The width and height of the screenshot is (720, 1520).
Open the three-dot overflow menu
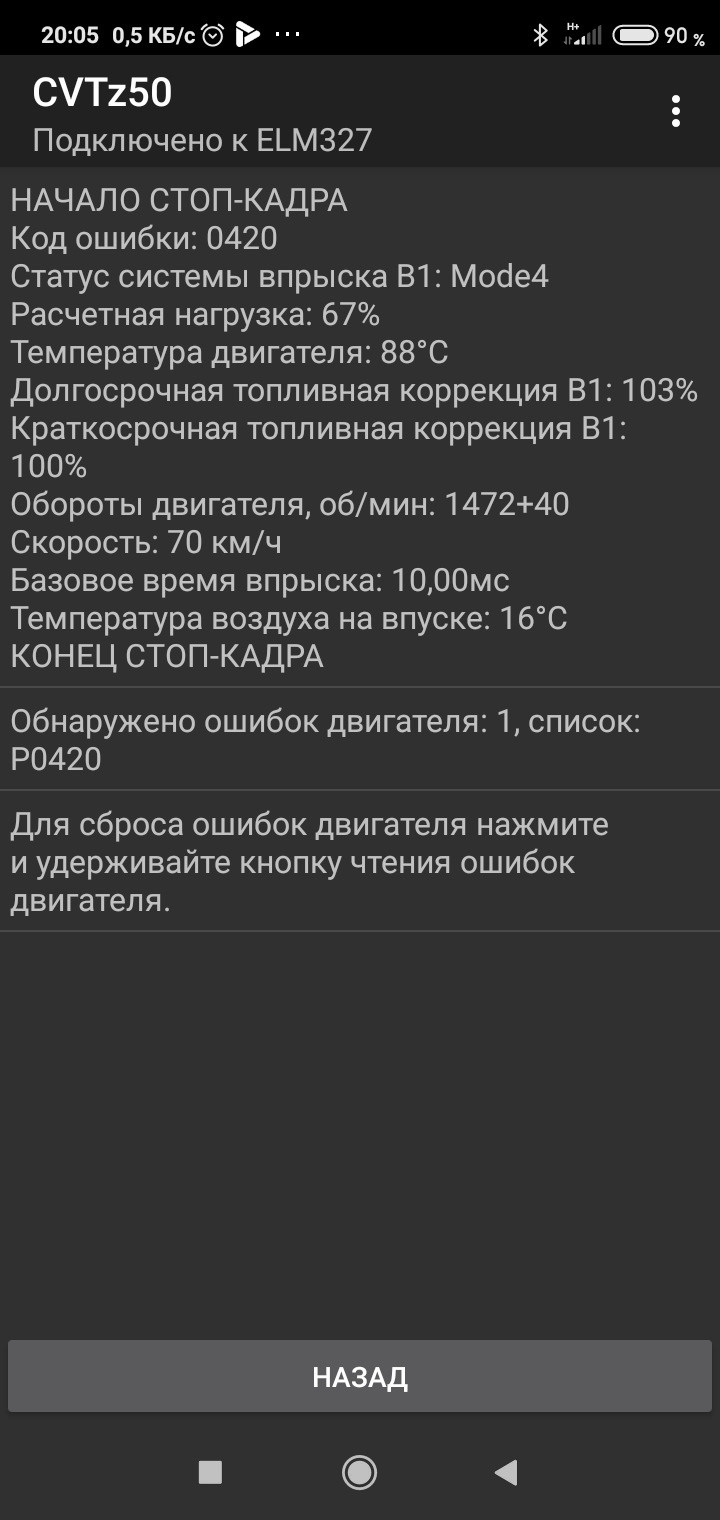(x=676, y=111)
